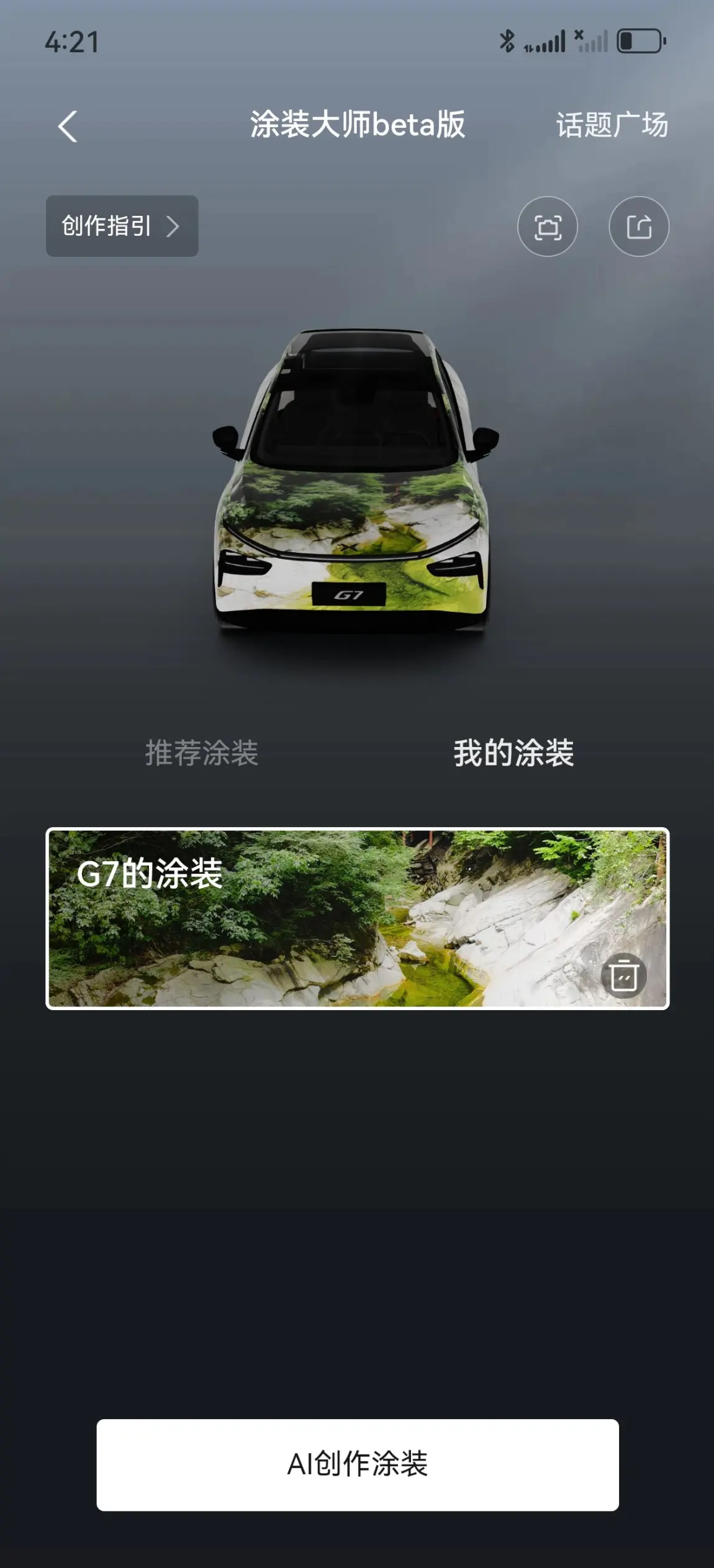The image size is (714, 1568).
Task: Open the 创作指引 creation guide
Action: point(122,226)
